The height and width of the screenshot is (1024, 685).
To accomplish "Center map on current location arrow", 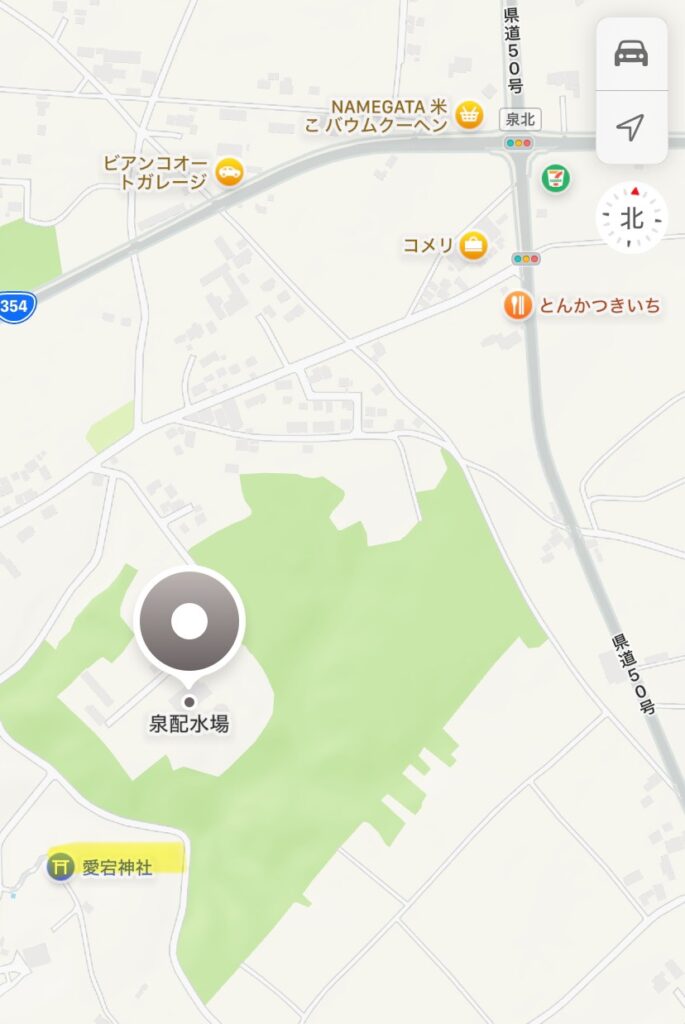I will click(631, 127).
